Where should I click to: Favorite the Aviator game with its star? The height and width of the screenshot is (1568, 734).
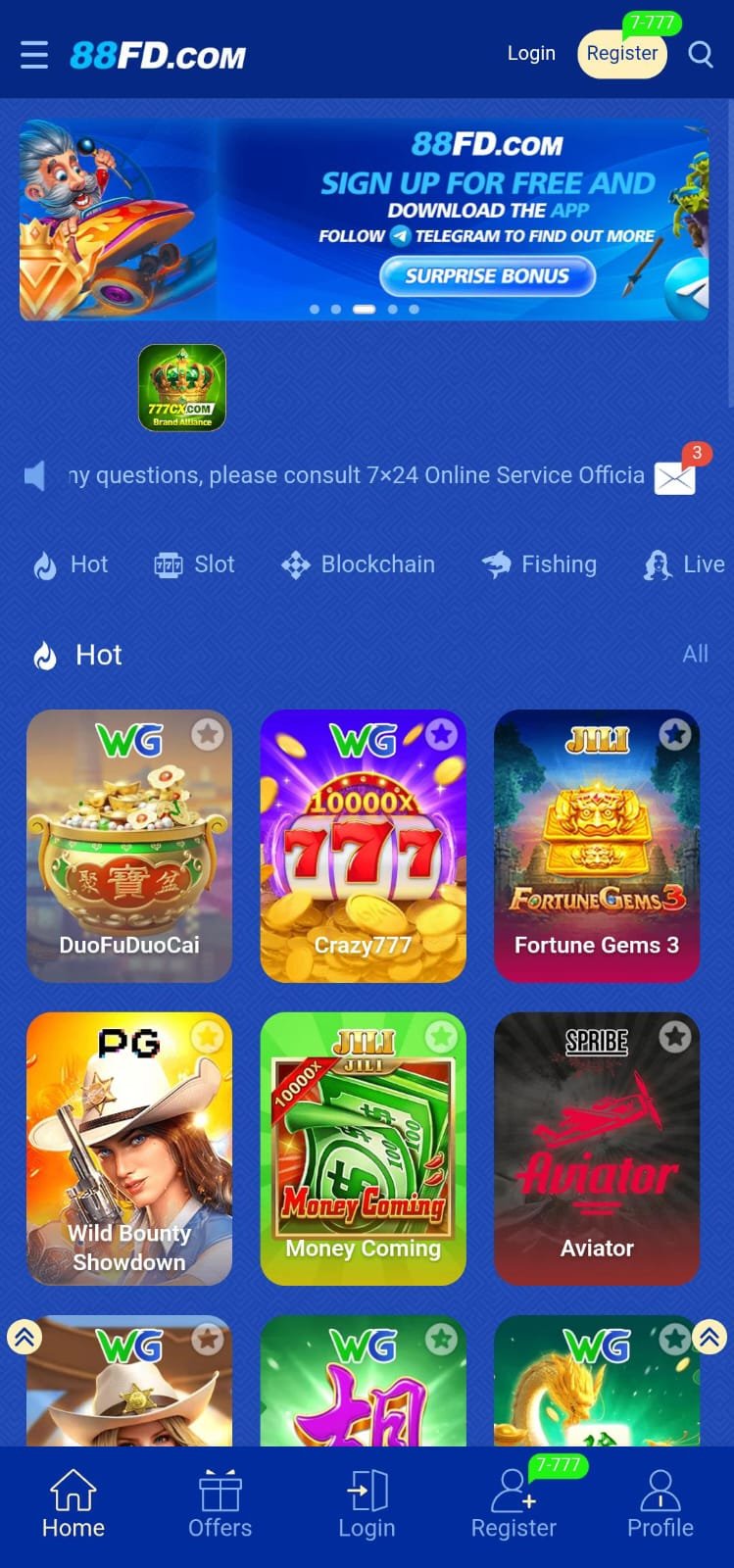(674, 1037)
